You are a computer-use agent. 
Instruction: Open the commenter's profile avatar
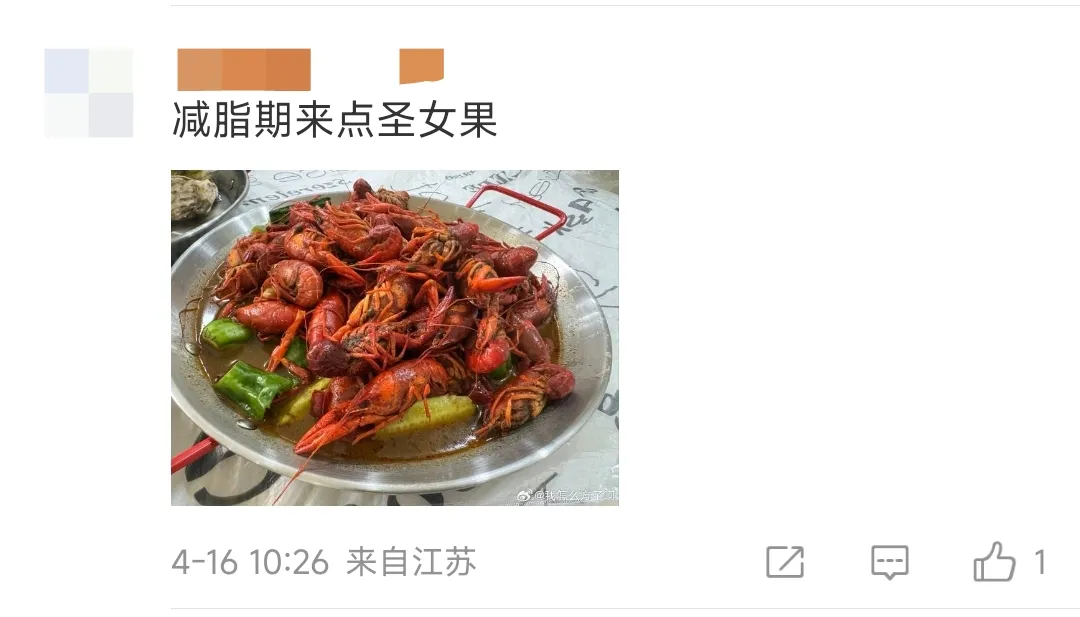[89, 93]
